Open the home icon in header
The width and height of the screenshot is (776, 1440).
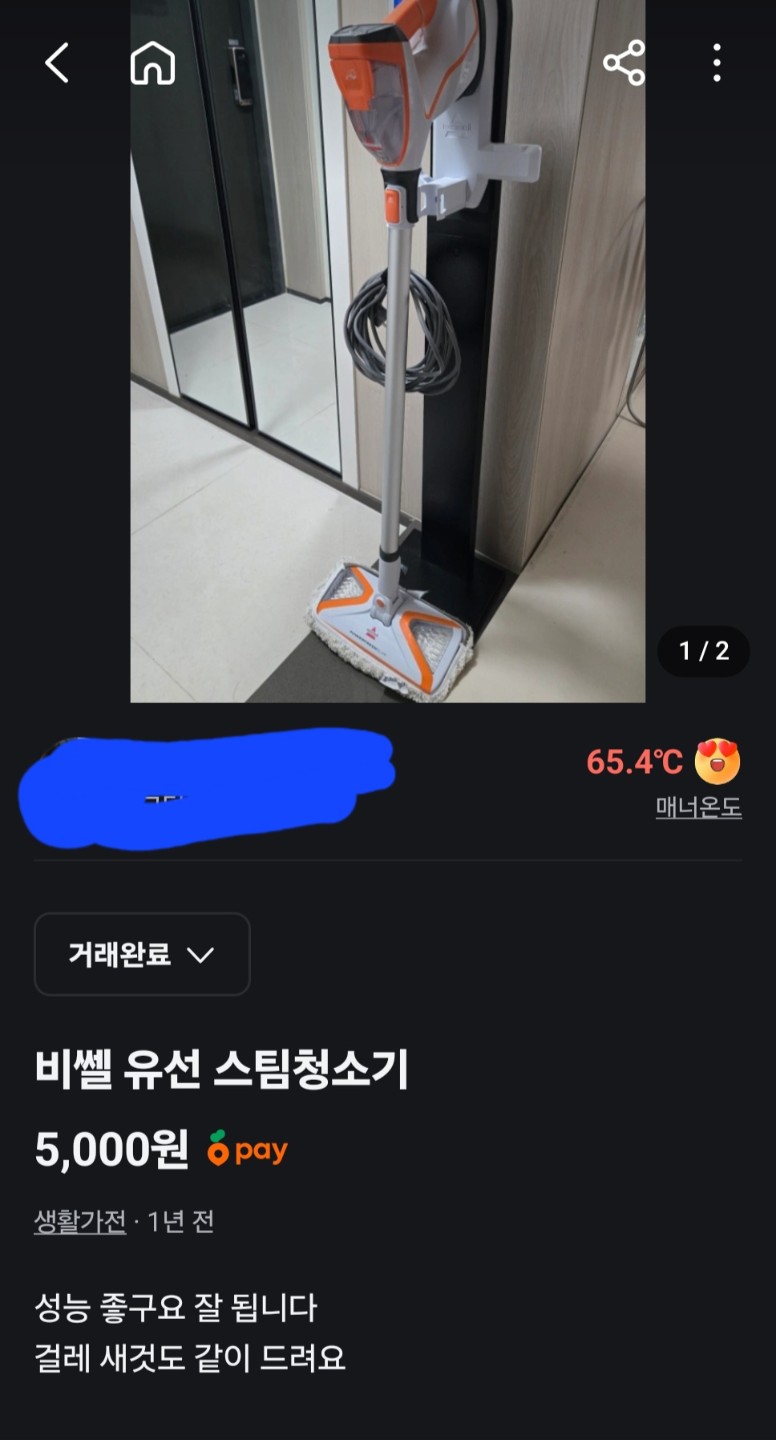point(153,63)
